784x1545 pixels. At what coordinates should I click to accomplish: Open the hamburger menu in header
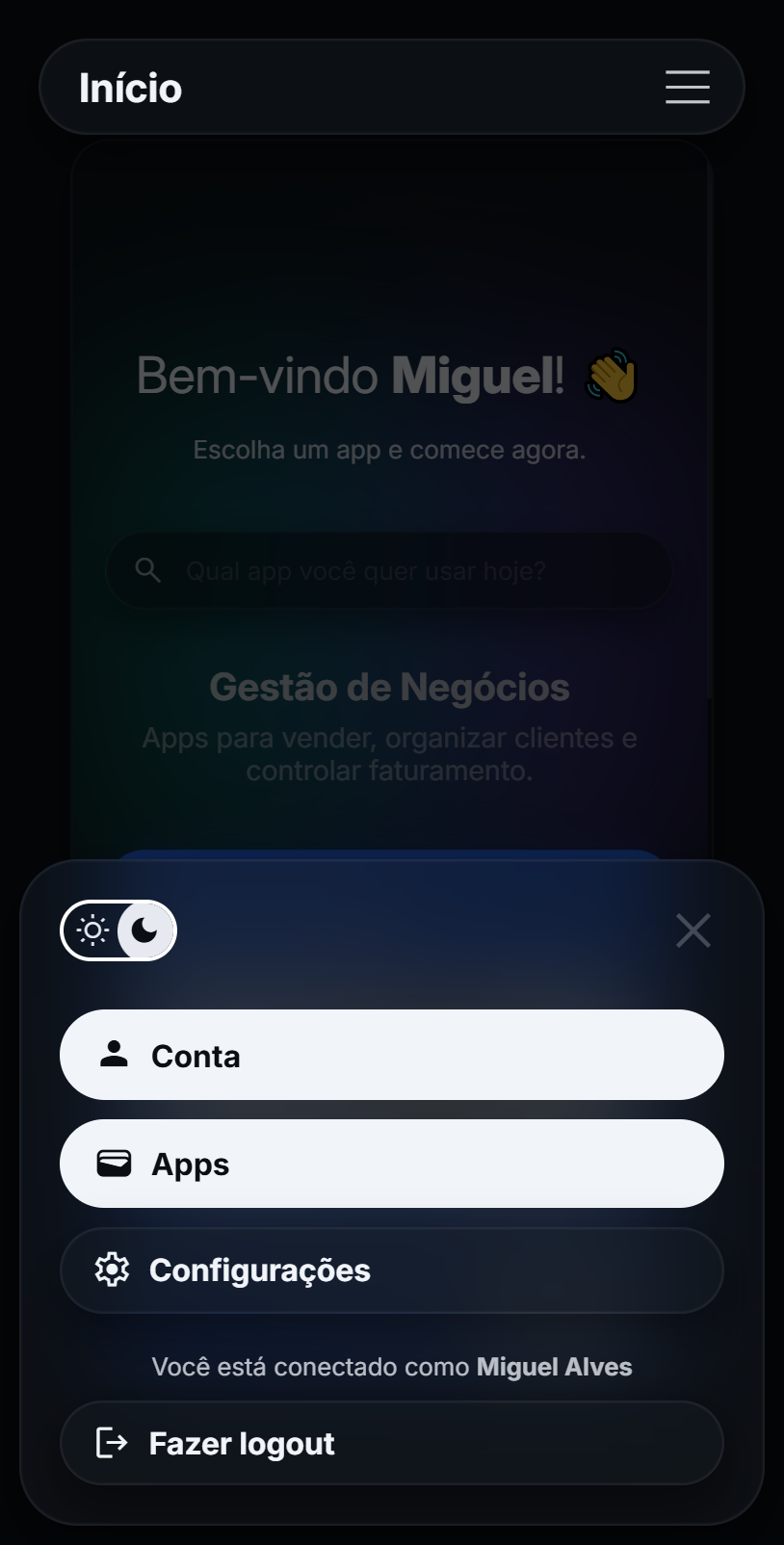point(687,87)
